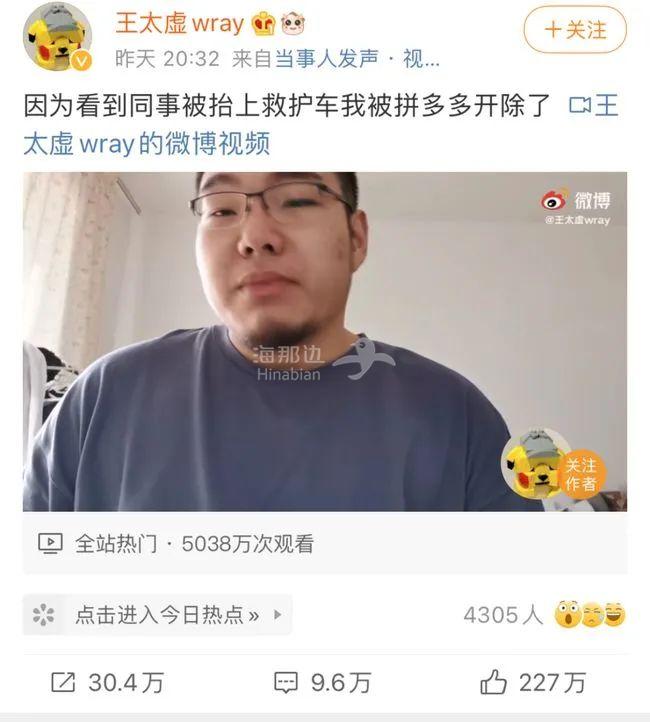Enter 今日热点 via 点击进入今日热点
Screen dimensions: 650x722
pos(158,615)
